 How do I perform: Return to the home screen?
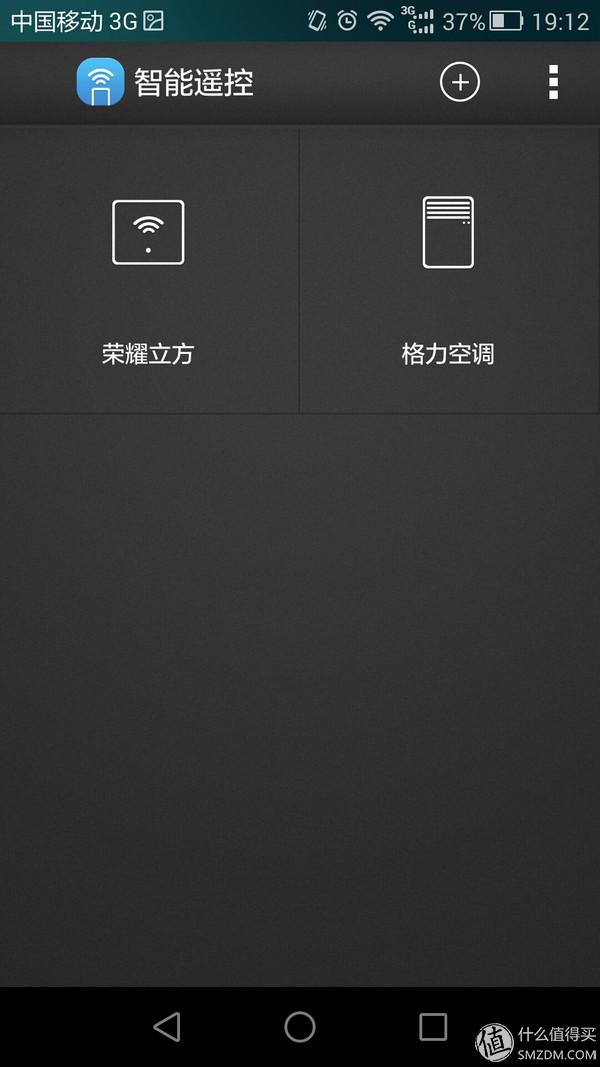pos(300,1026)
